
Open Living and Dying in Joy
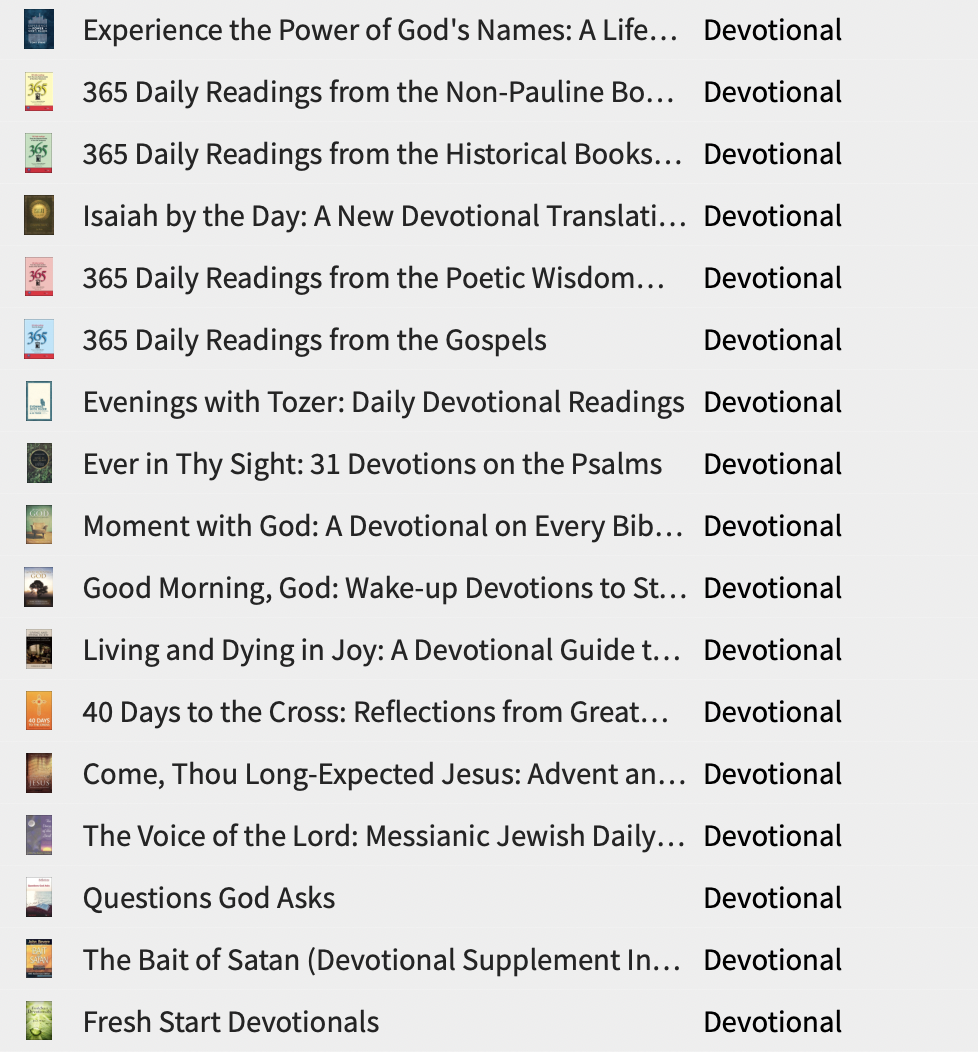[x=382, y=650]
